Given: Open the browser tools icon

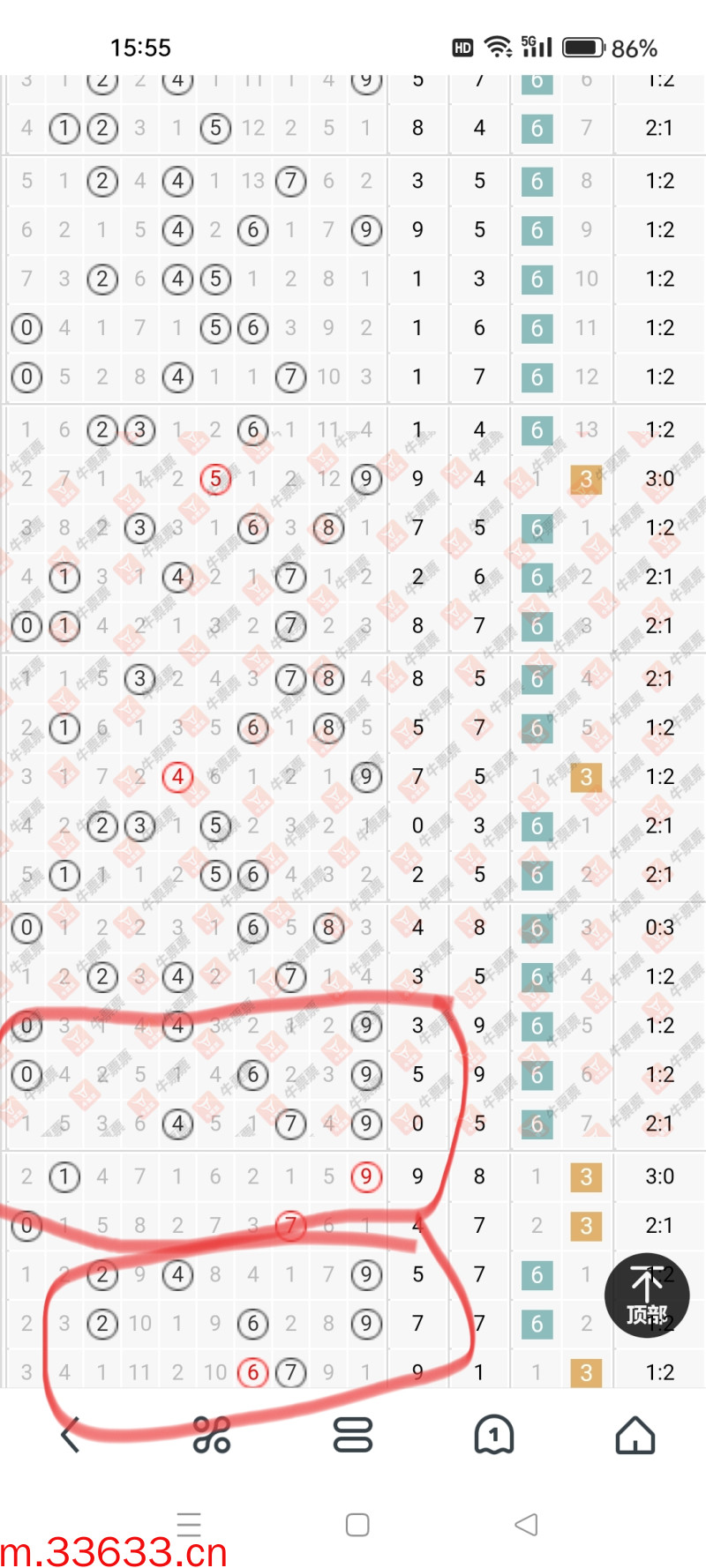Looking at the screenshot, I should click(x=212, y=1435).
